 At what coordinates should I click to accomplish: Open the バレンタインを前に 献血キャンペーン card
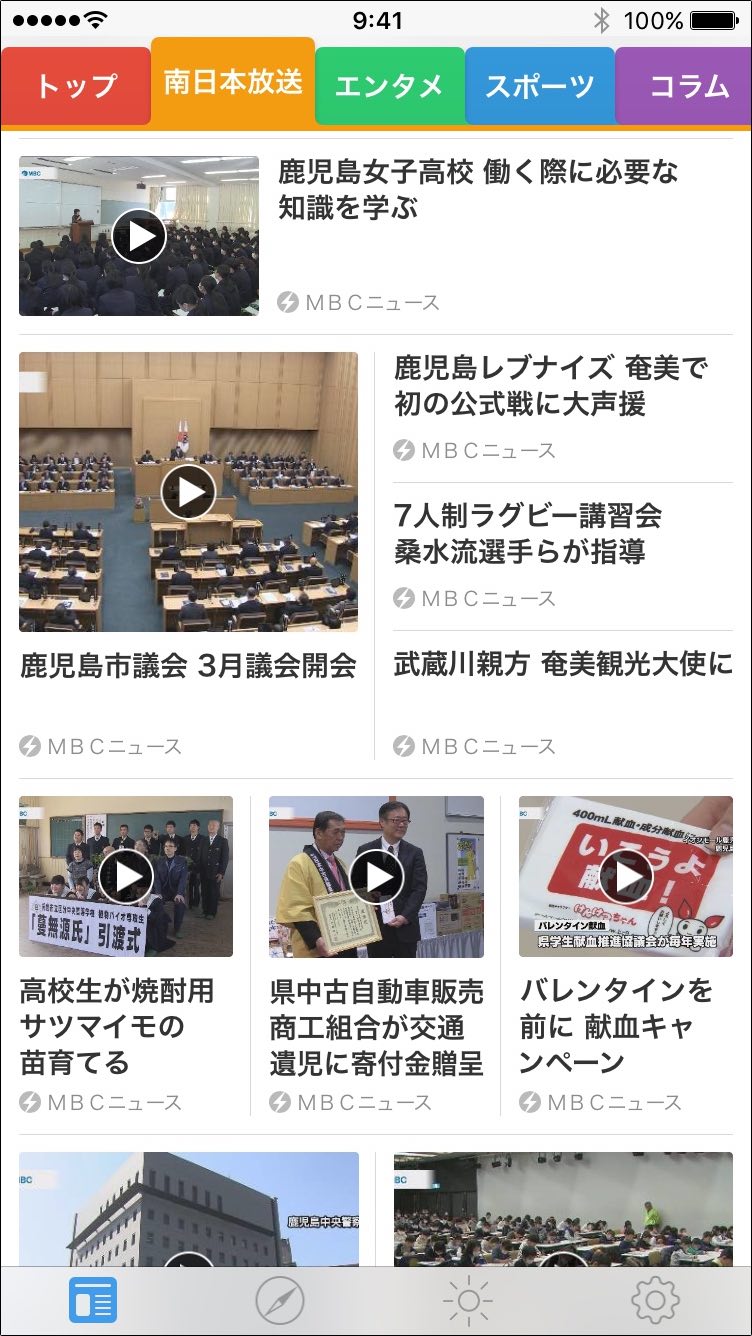coord(615,1026)
